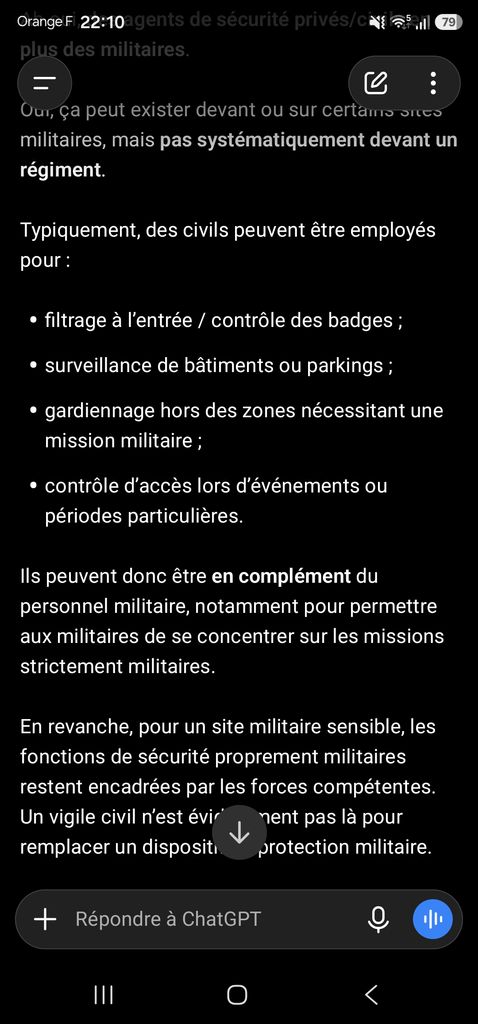Go back using the system back button

point(371,995)
